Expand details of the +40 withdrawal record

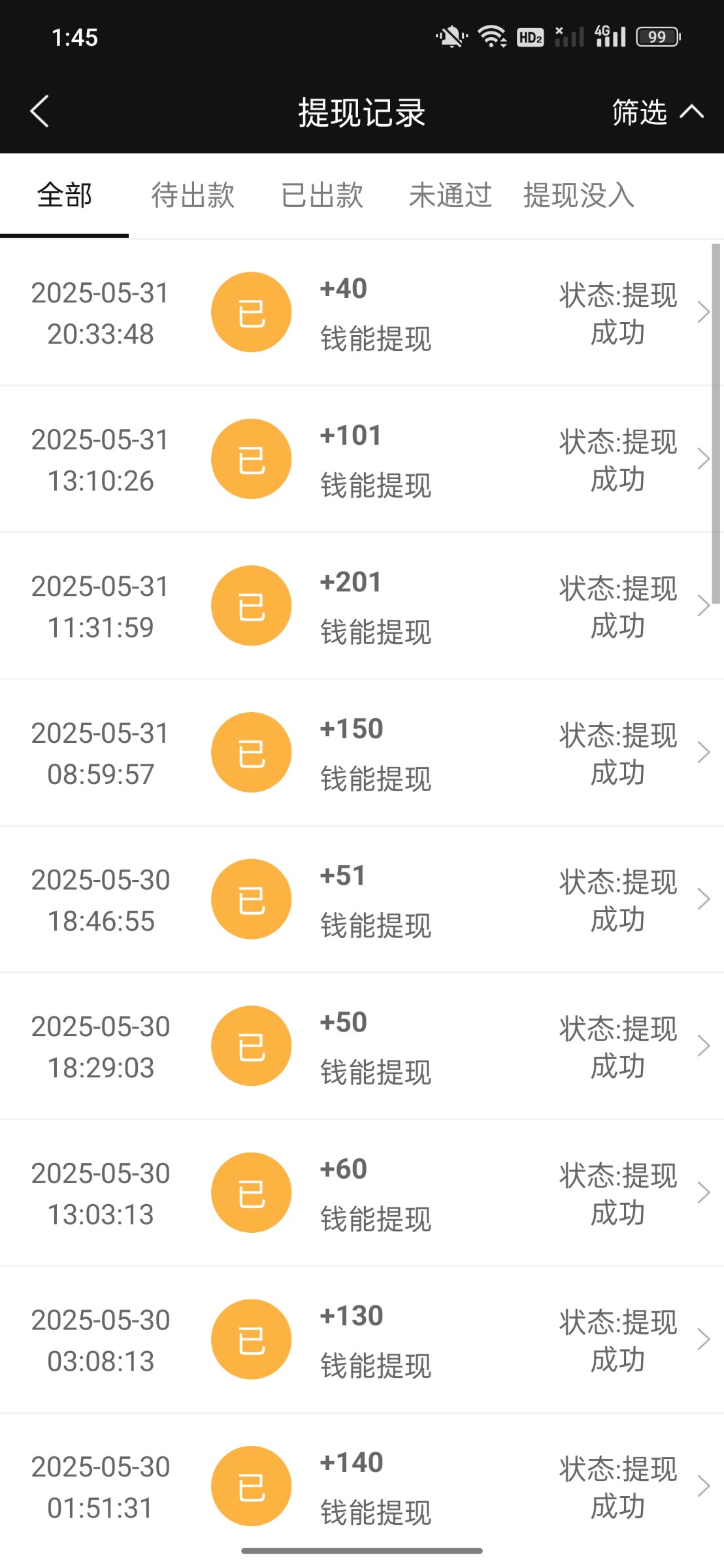tap(703, 313)
